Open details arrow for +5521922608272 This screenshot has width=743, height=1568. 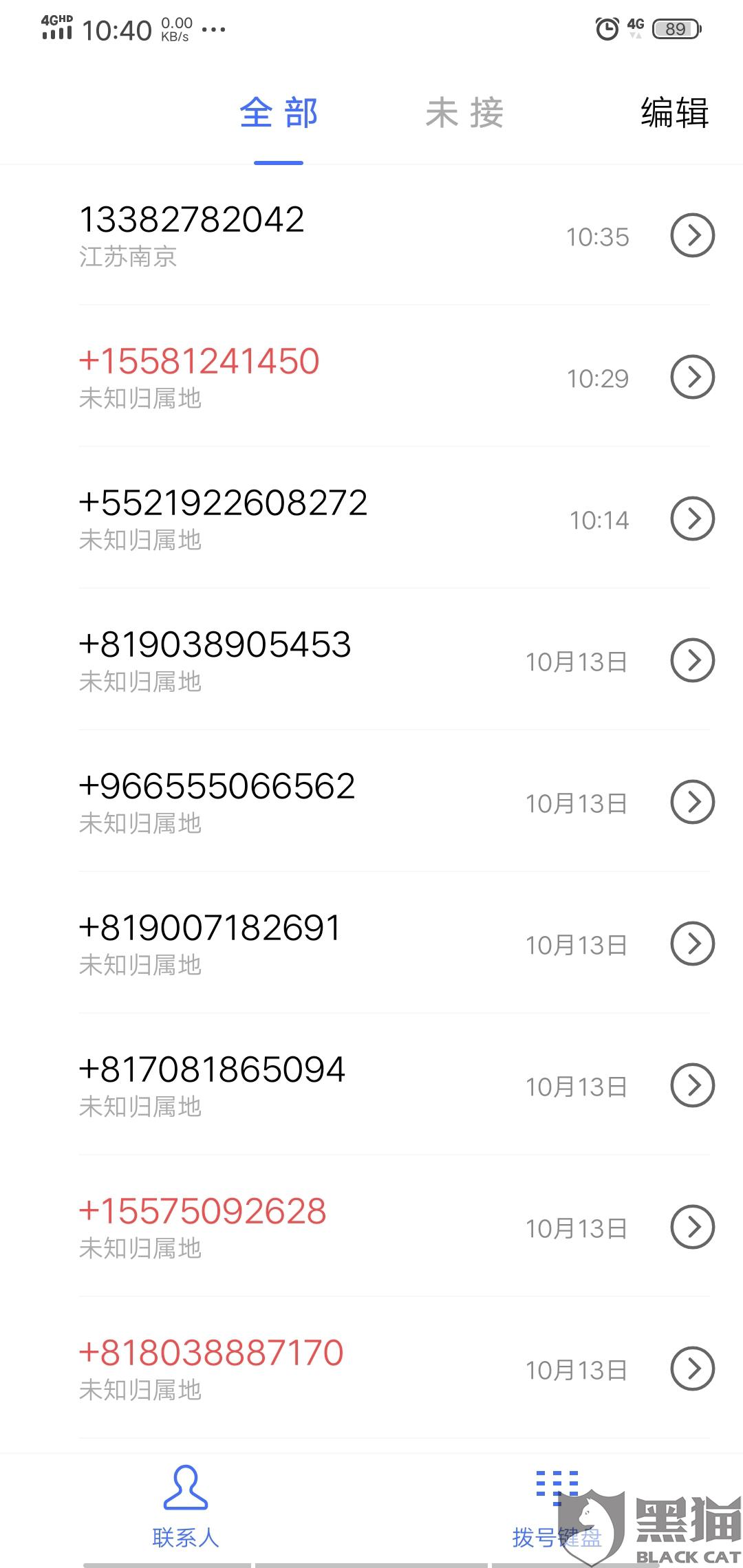click(692, 519)
